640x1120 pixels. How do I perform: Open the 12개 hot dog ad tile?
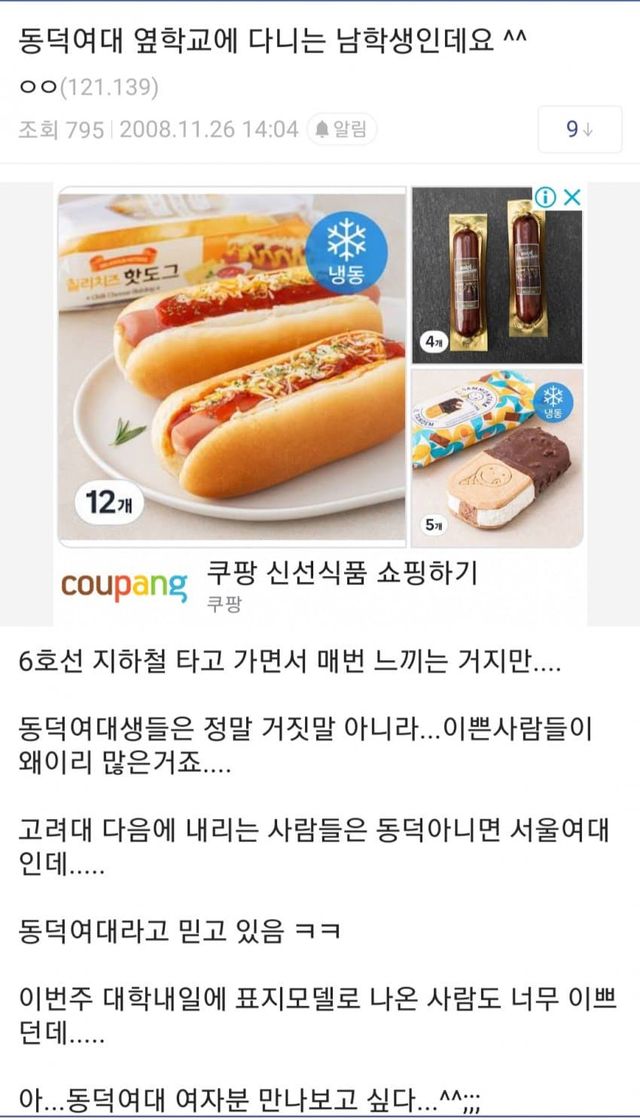point(231,366)
